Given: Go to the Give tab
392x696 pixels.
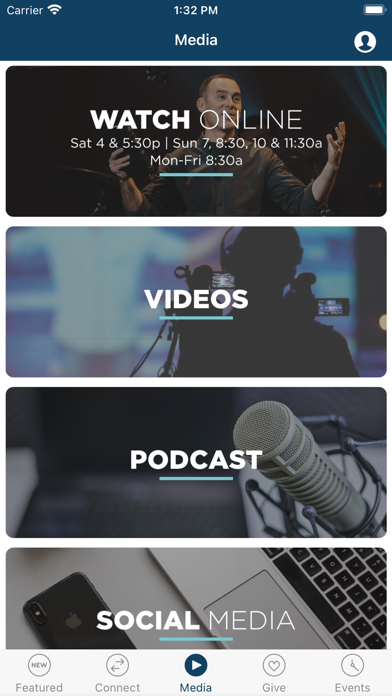Looking at the screenshot, I should click(x=274, y=674).
